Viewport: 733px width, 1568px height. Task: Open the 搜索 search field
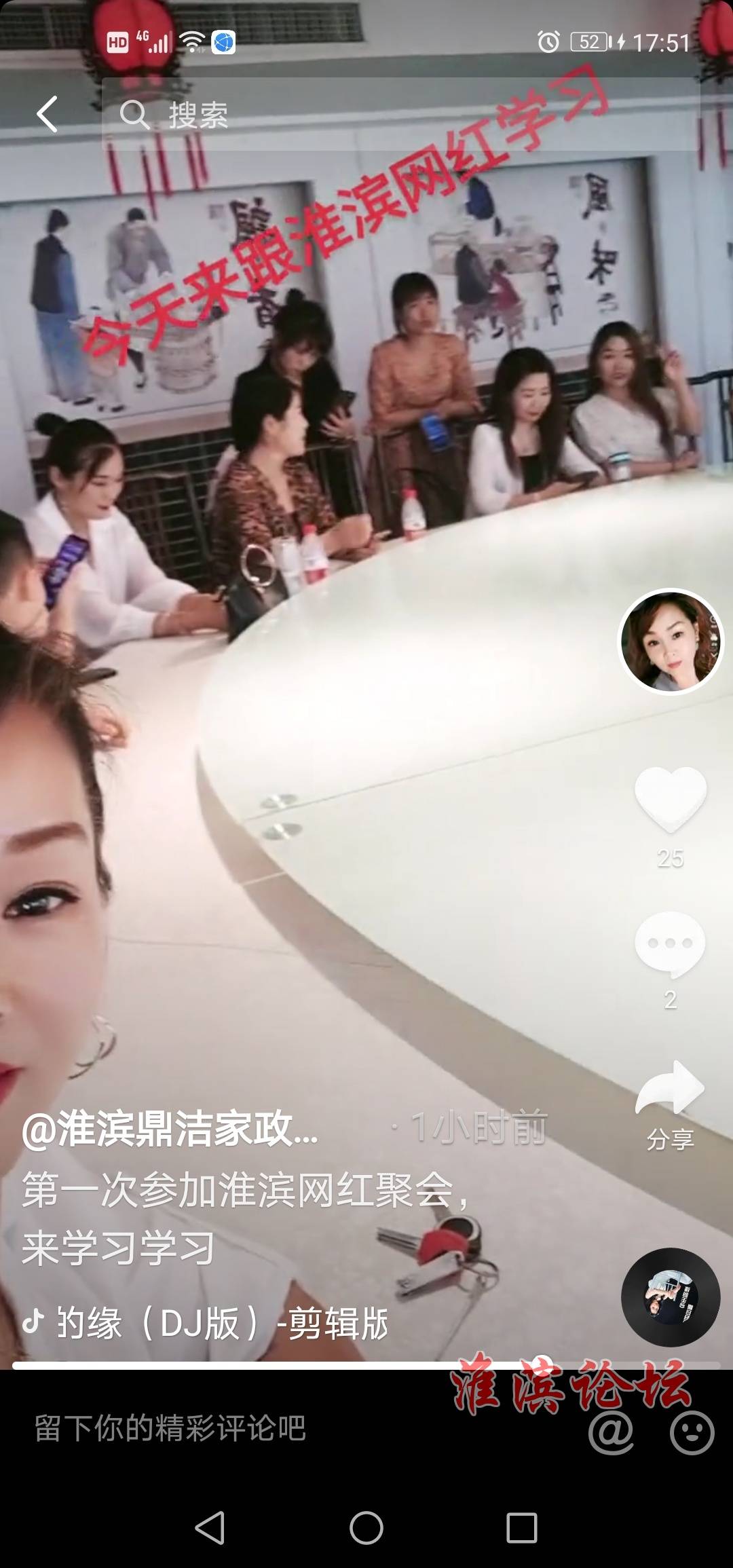coord(400,114)
